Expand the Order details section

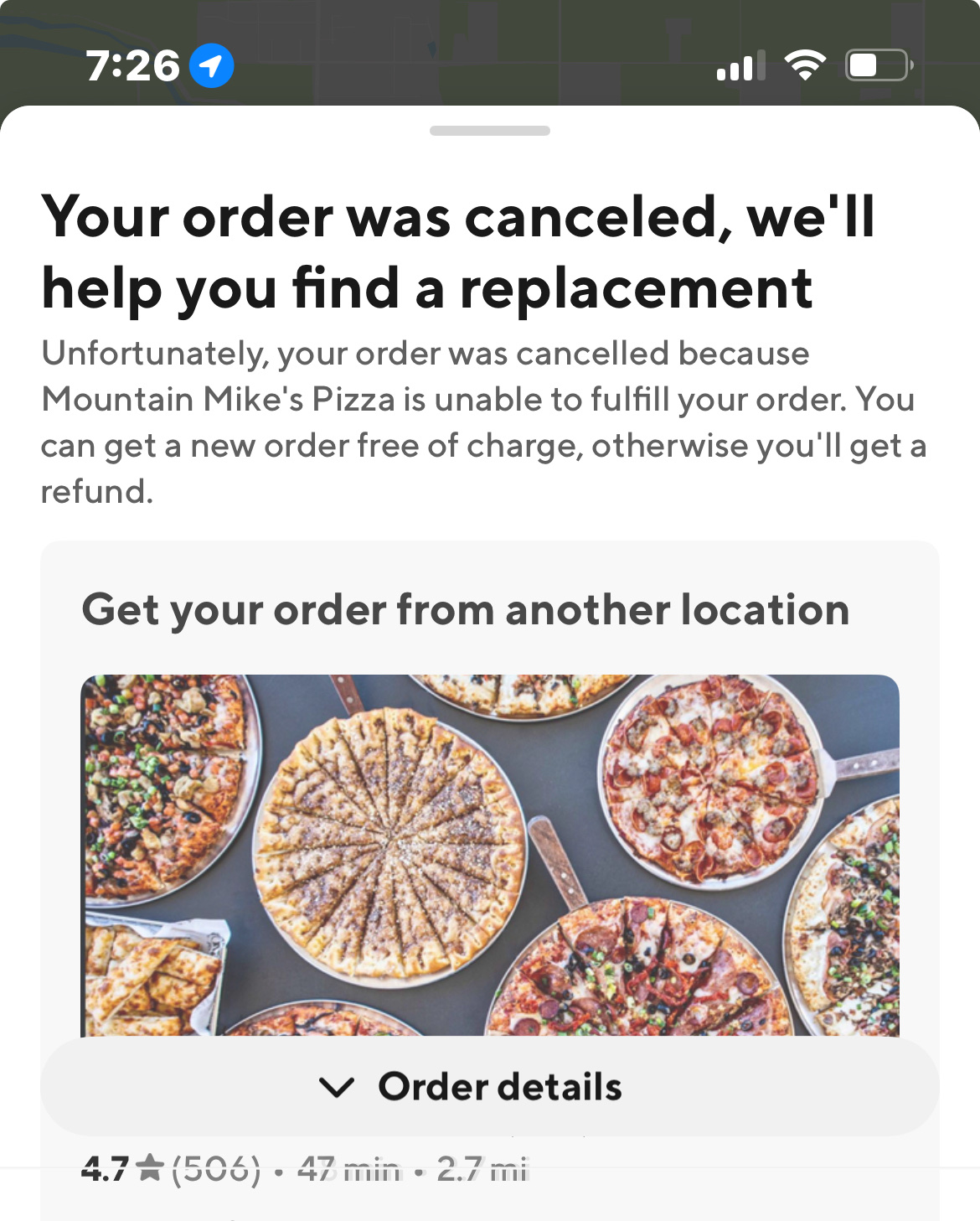coord(489,1087)
